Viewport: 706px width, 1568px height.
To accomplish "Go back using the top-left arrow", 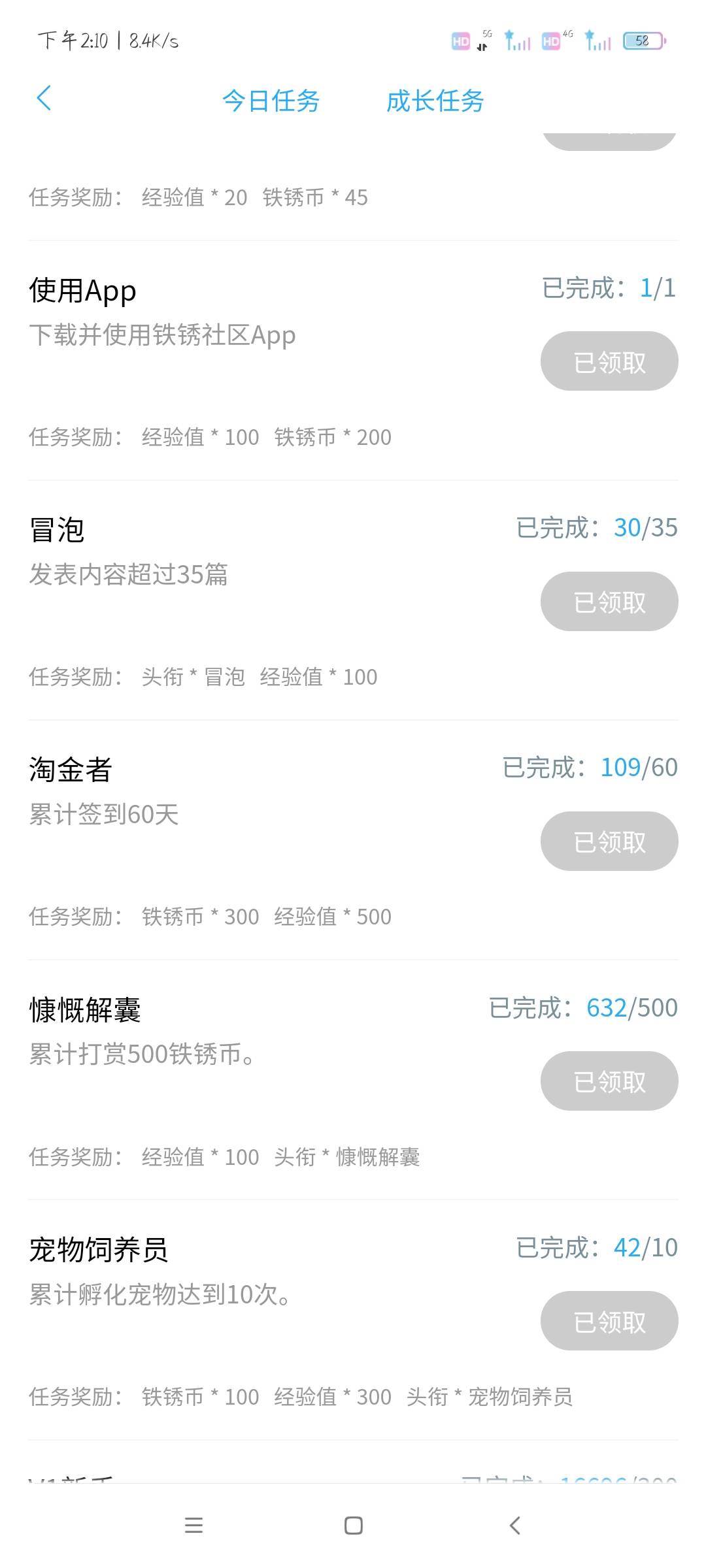I will point(44,99).
